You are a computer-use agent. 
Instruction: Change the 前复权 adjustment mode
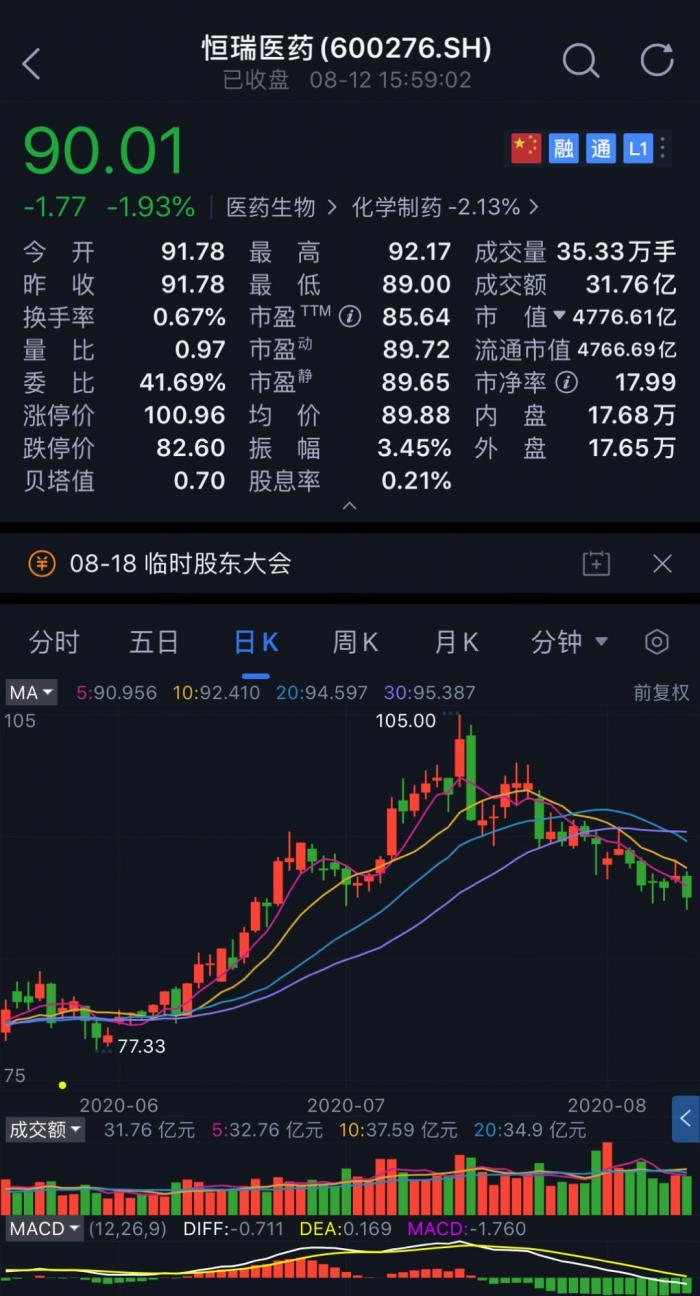click(x=661, y=692)
